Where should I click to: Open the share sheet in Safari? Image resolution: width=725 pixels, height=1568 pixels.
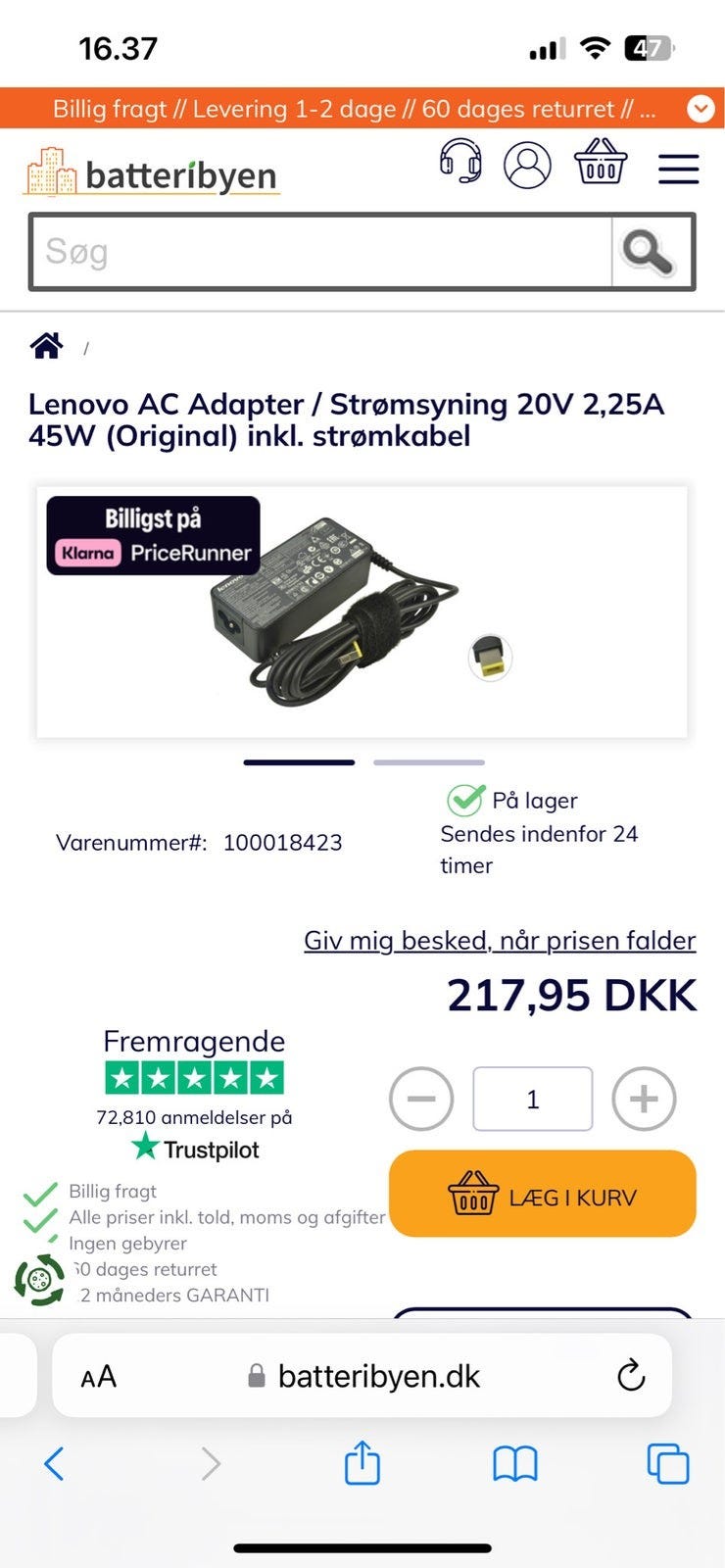(362, 1465)
